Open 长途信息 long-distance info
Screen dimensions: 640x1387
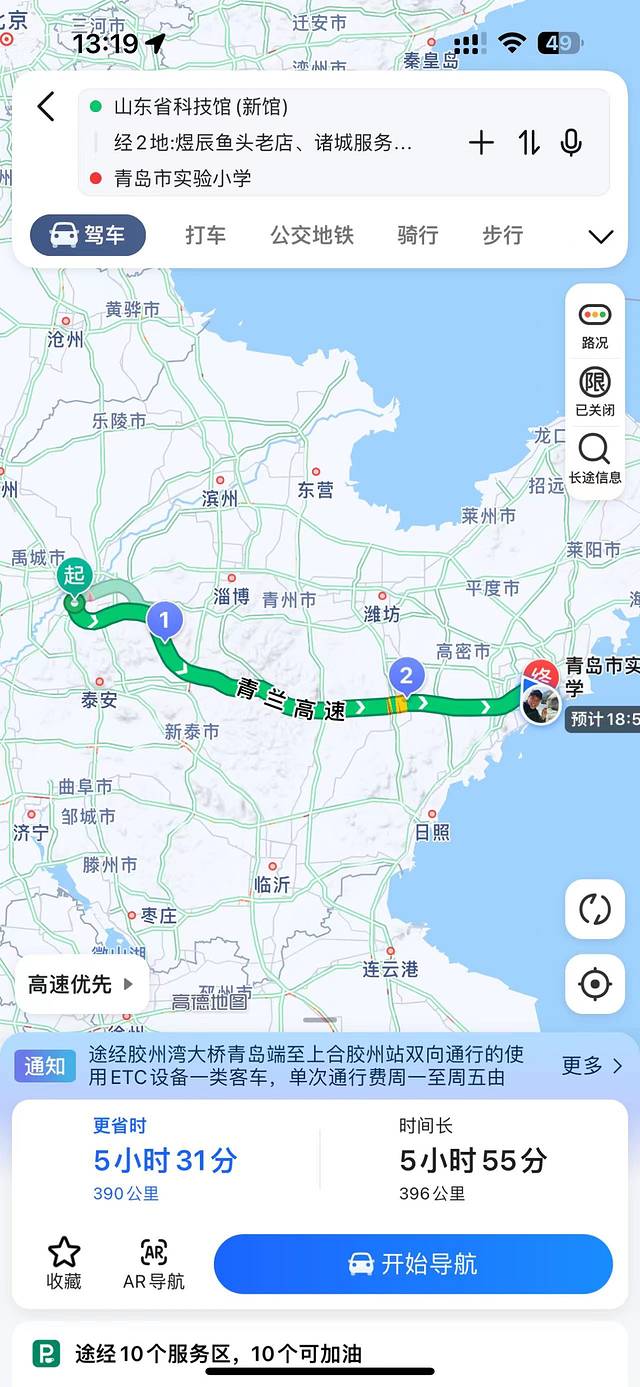594,458
